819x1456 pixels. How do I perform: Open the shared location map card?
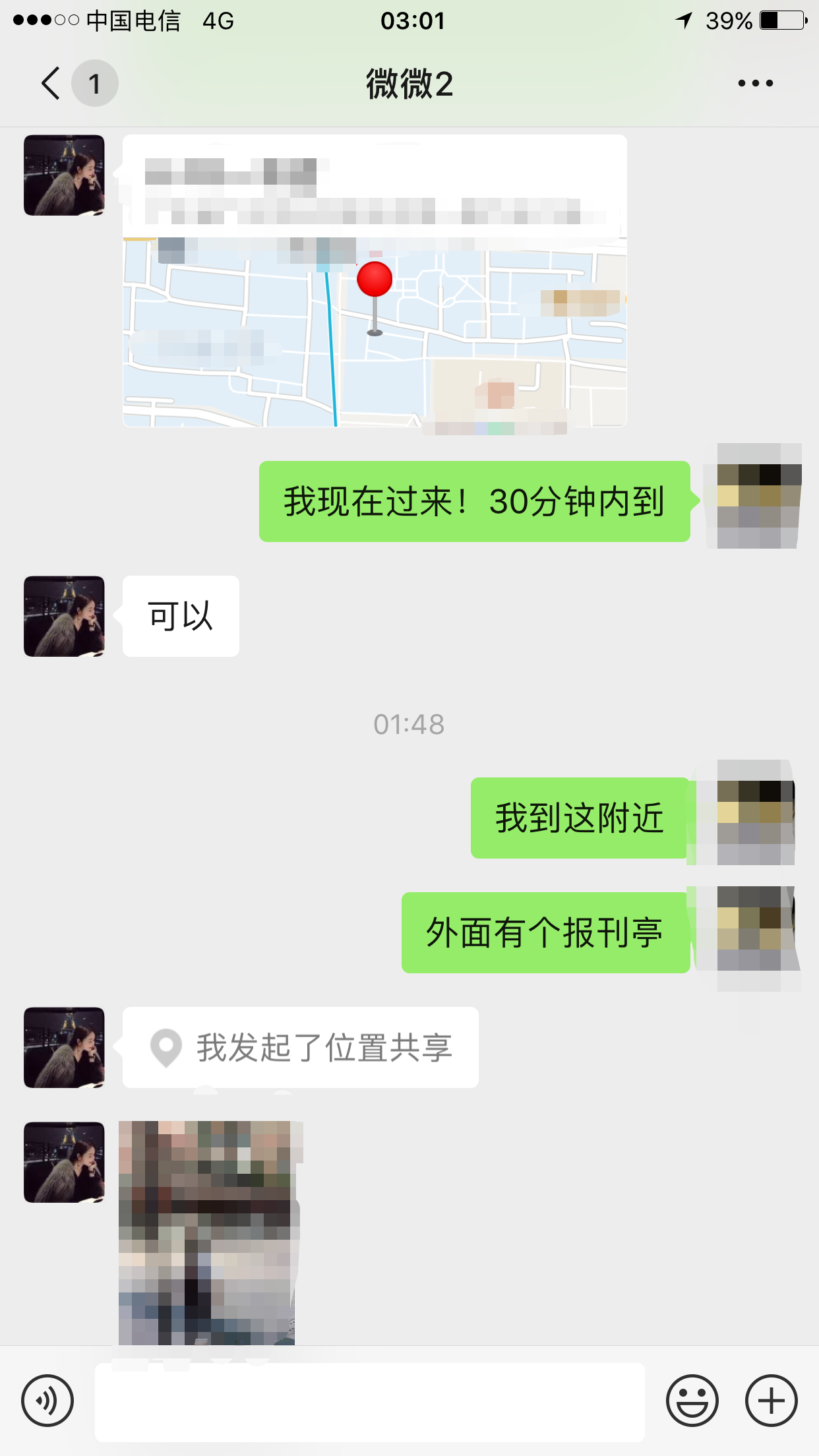pyautogui.click(x=375, y=284)
